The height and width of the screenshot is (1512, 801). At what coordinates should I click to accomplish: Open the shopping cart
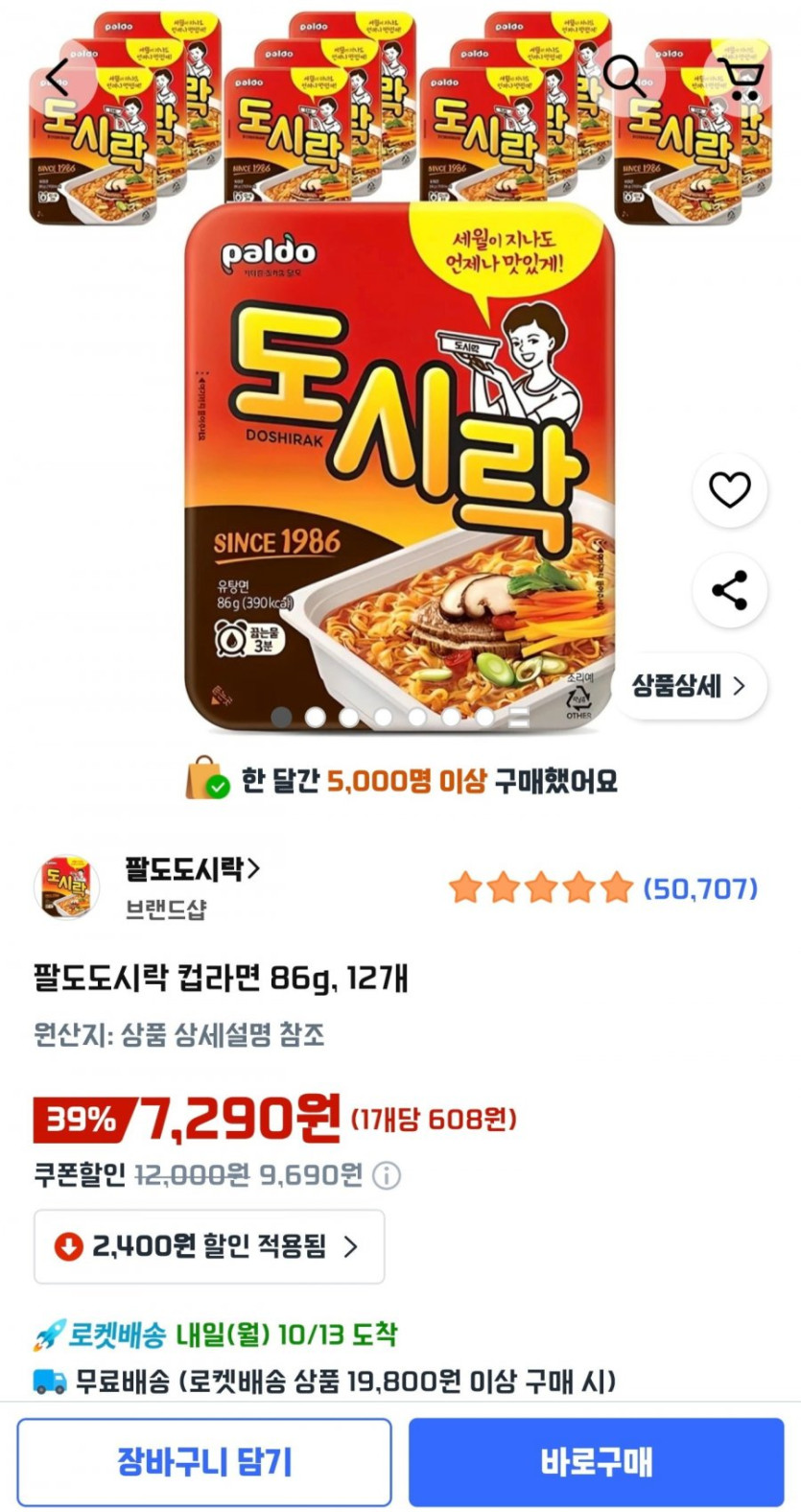[x=740, y=77]
